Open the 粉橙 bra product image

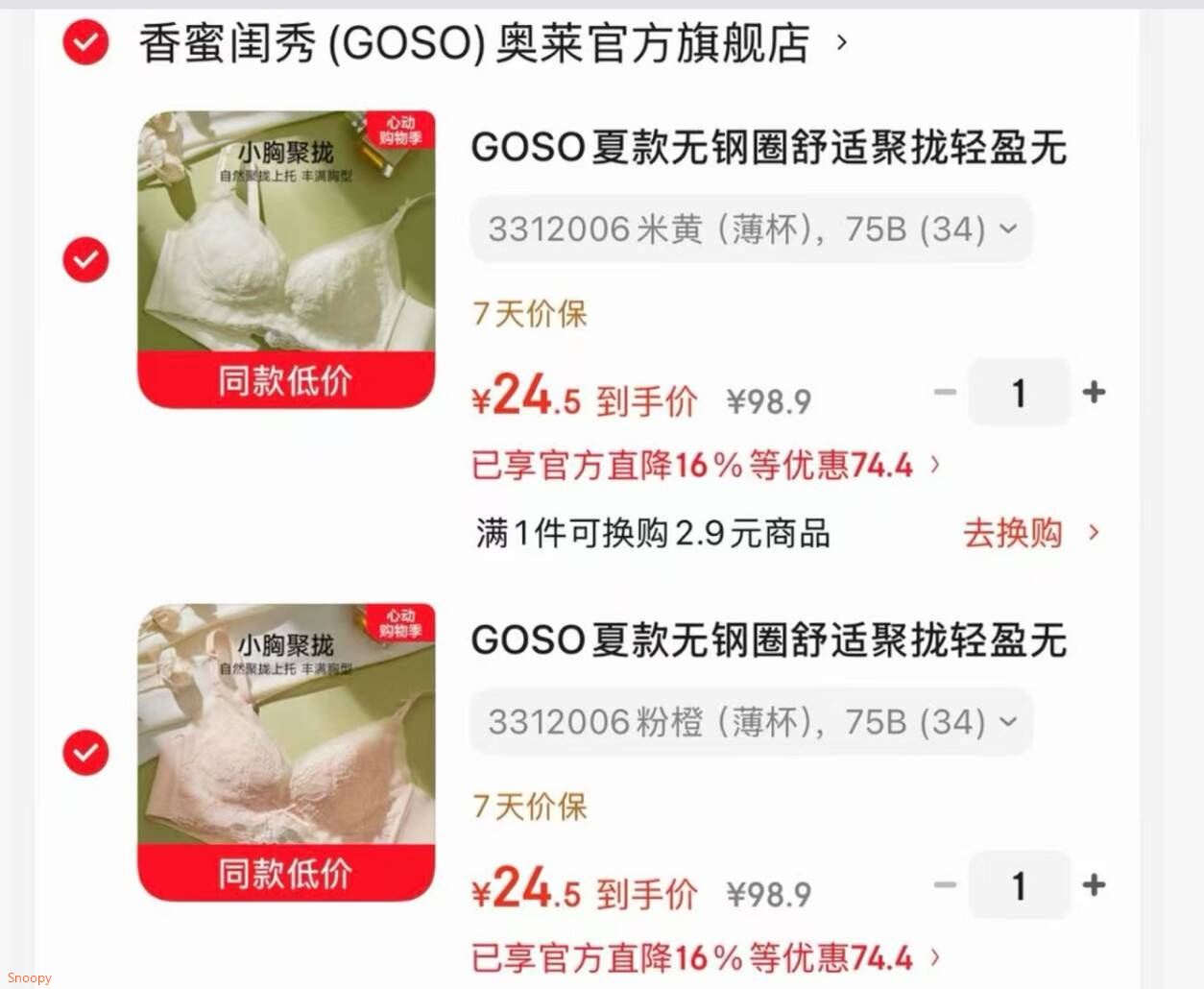[286, 752]
